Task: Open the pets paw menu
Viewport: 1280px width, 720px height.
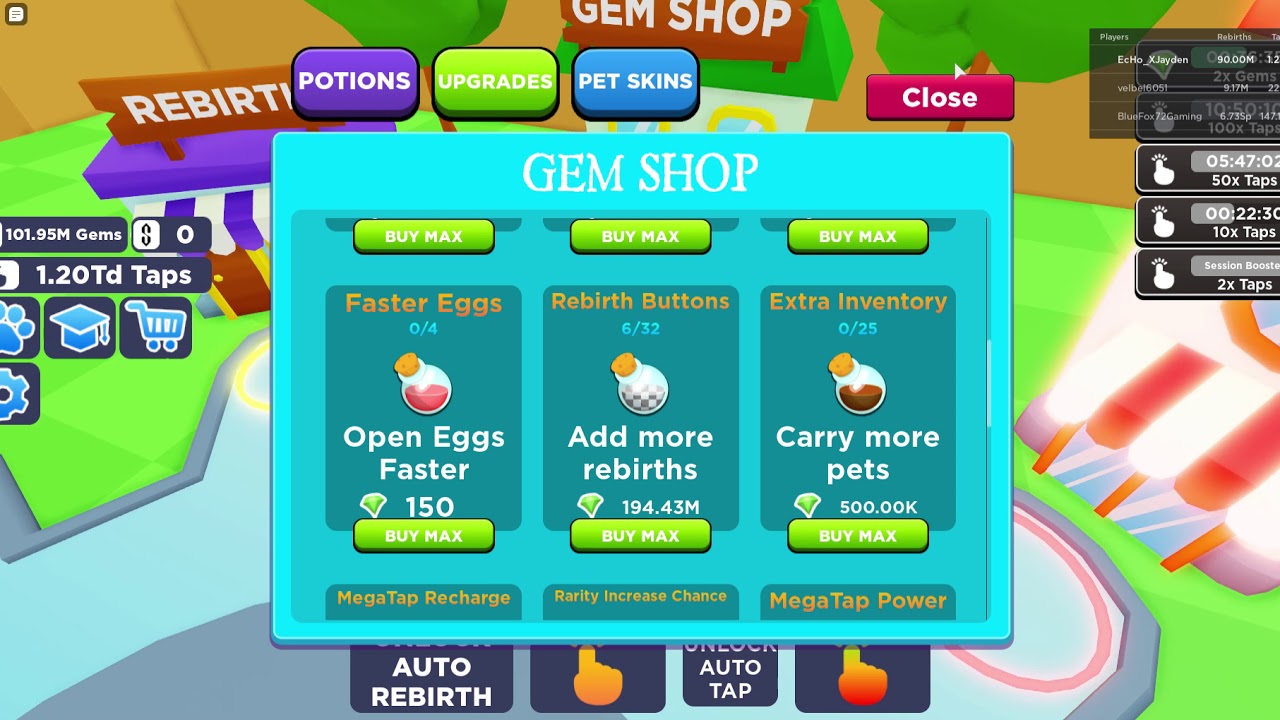Action: [x=17, y=329]
